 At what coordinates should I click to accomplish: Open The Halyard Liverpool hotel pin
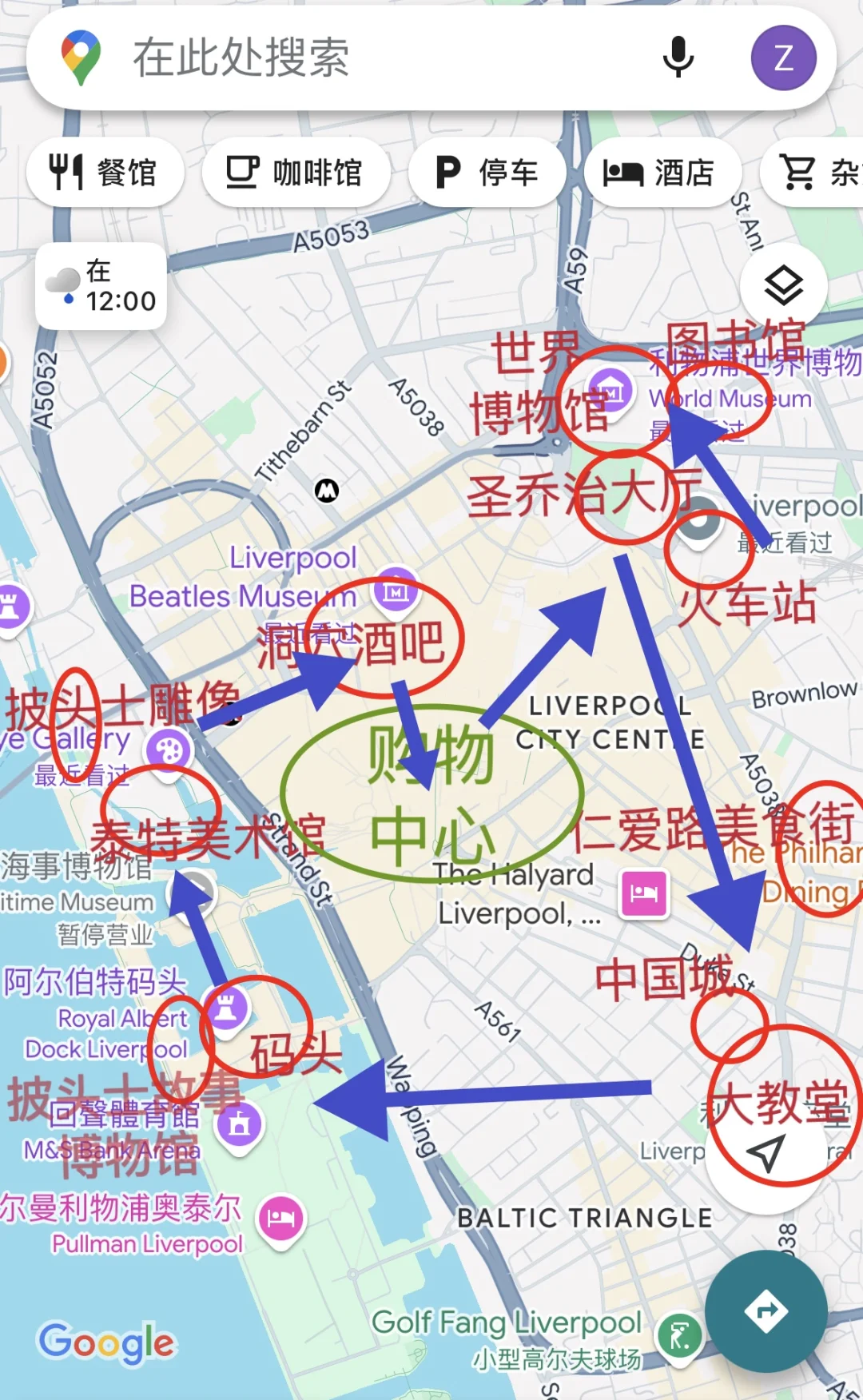click(x=644, y=893)
